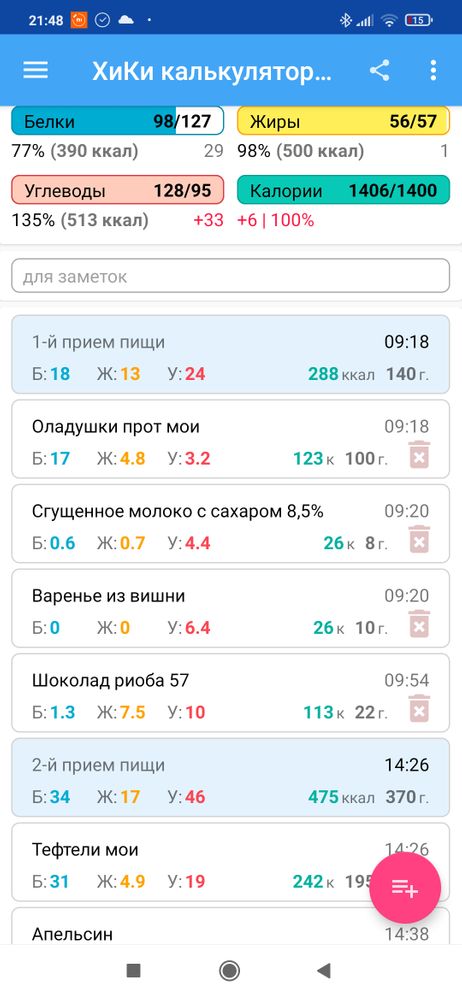Screen dimensions: 462x1000
Task: Share the food diary
Action: (x=380, y=70)
